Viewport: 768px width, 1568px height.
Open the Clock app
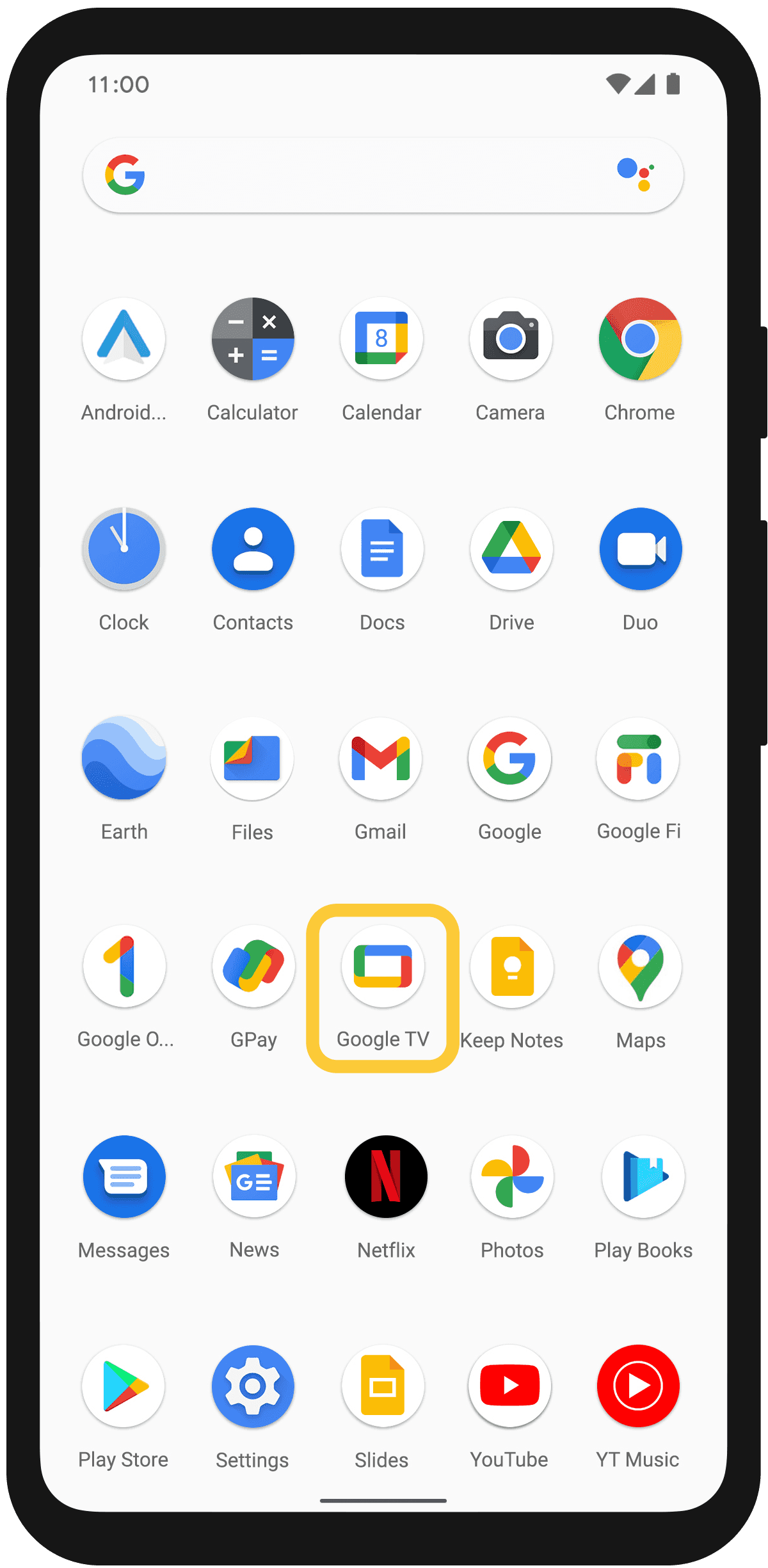click(x=124, y=549)
